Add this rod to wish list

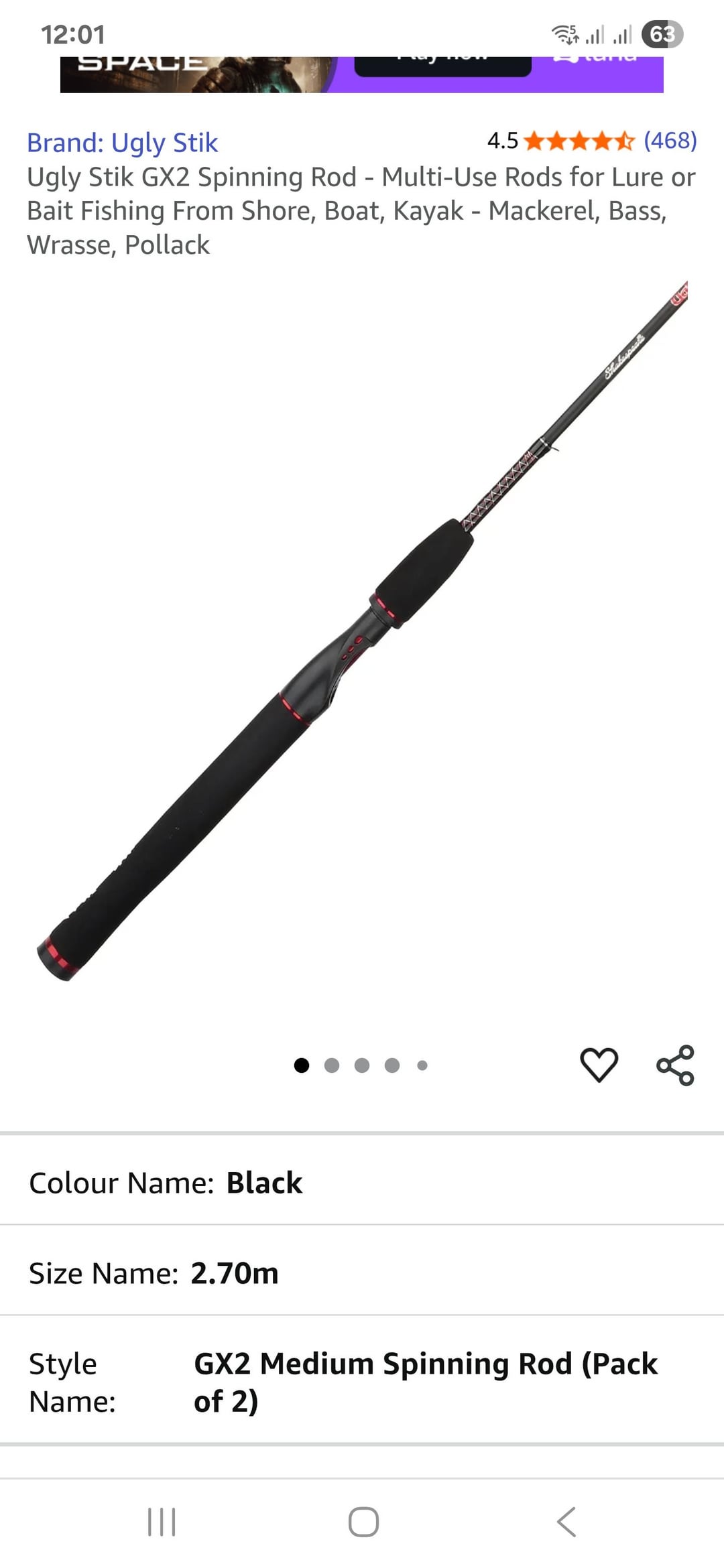[599, 1065]
